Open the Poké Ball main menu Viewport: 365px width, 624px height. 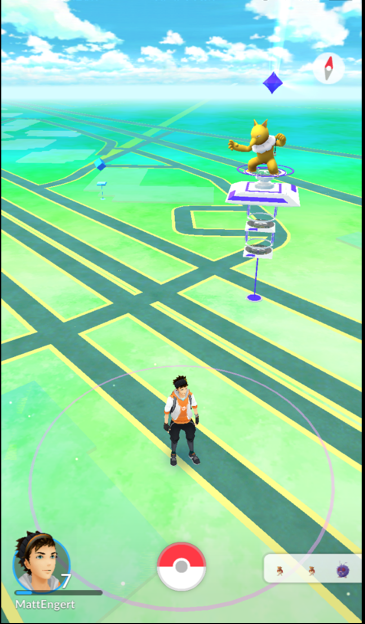(x=182, y=566)
